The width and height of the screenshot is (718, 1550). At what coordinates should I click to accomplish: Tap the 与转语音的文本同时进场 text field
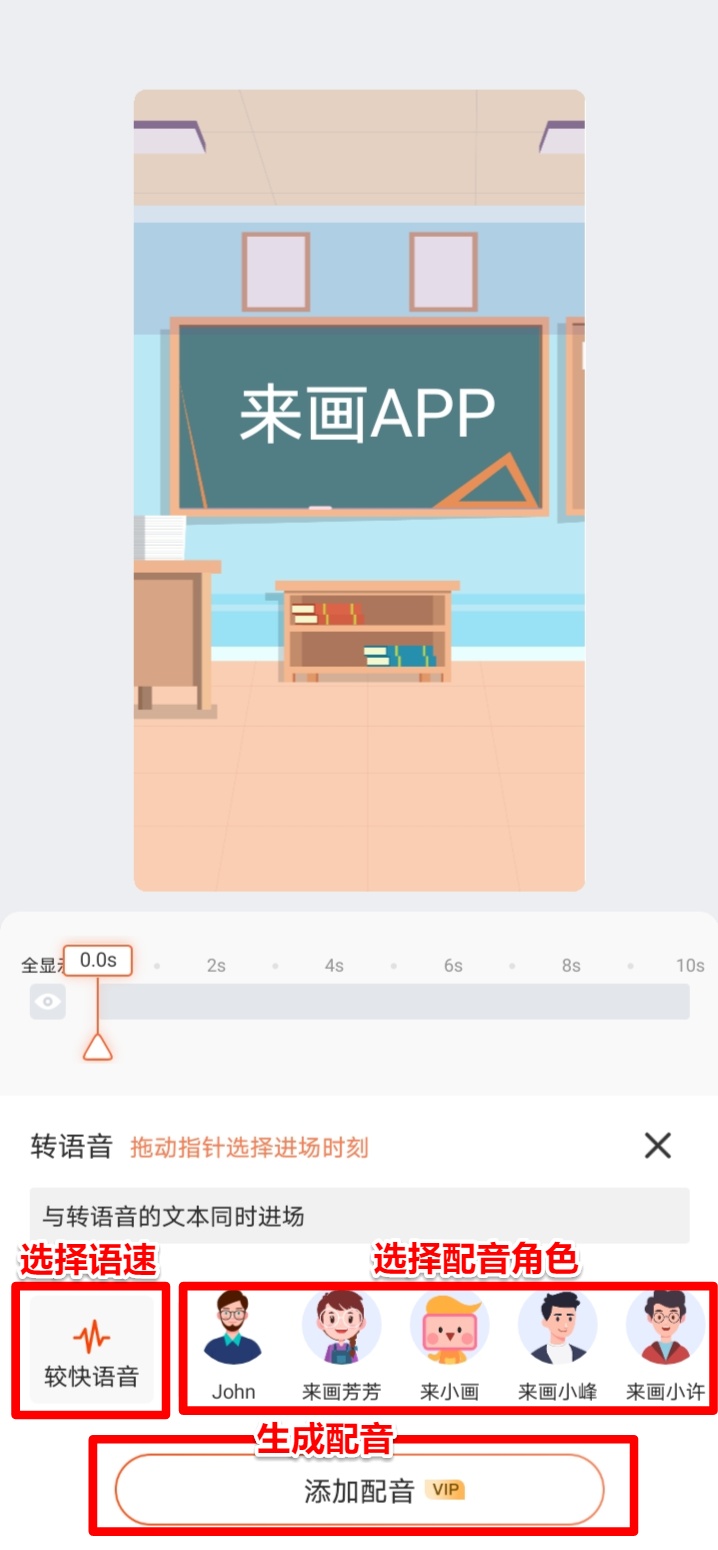(x=360, y=1216)
